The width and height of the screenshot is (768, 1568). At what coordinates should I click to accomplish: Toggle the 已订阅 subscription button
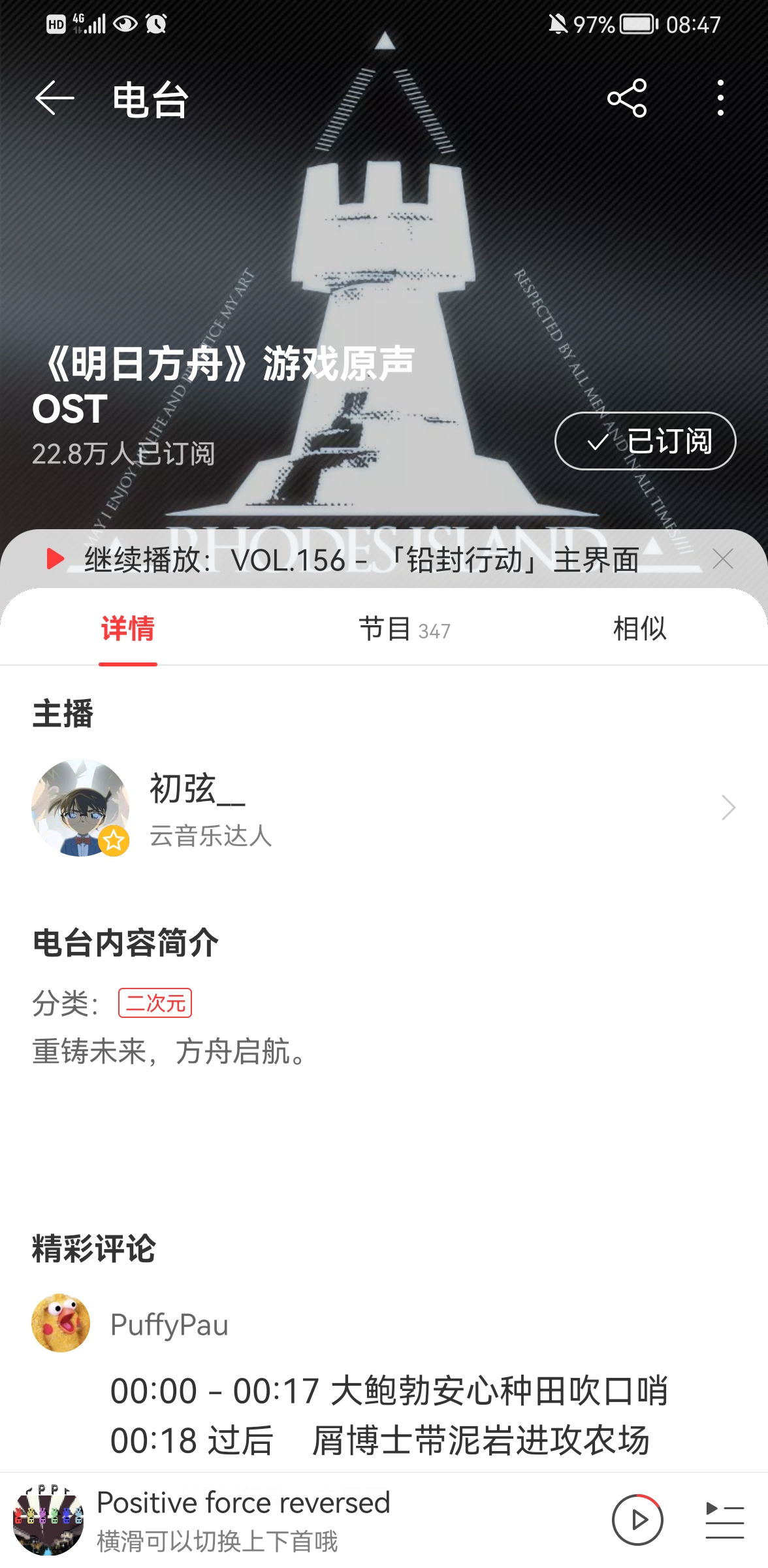[x=645, y=441]
